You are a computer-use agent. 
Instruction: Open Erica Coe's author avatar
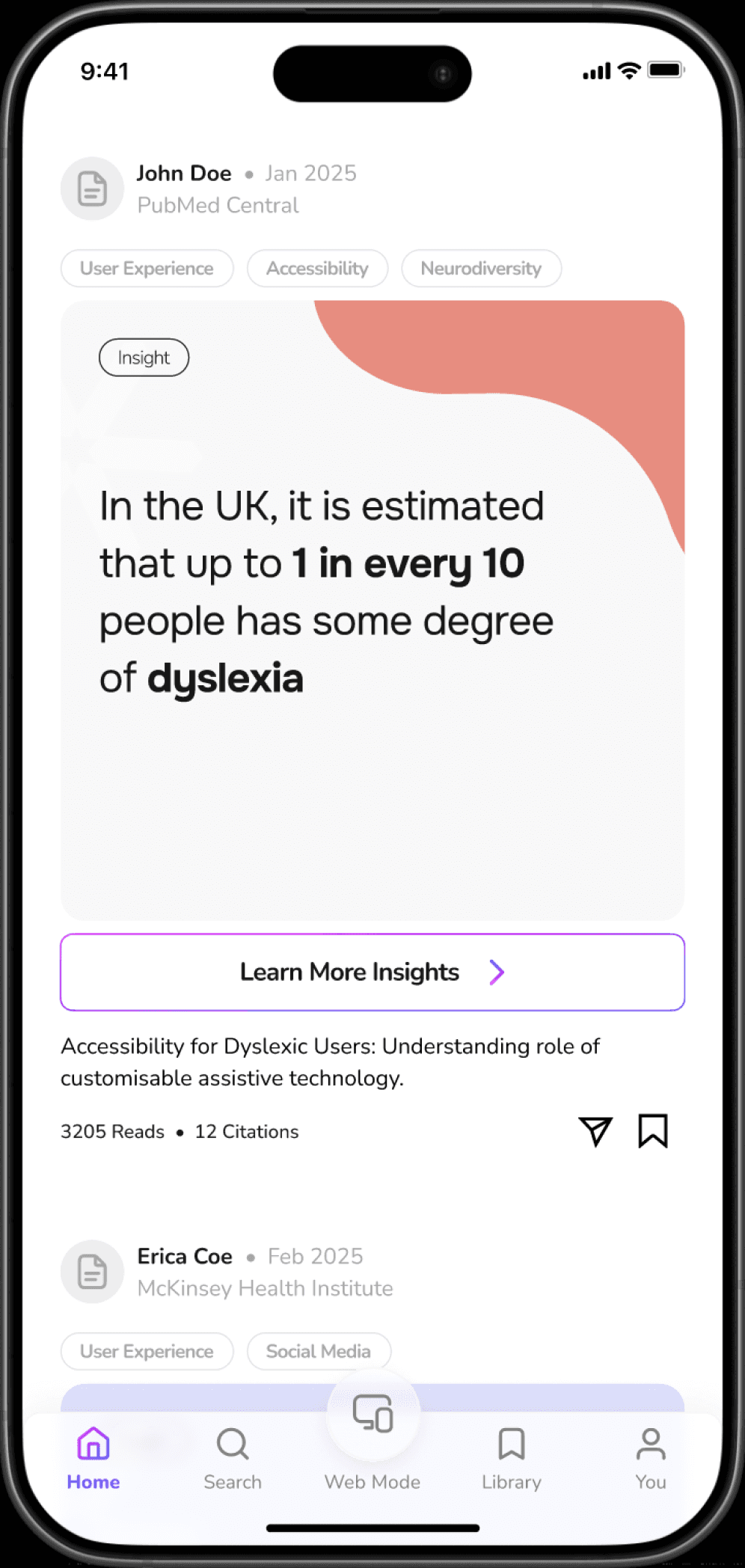coord(92,1272)
